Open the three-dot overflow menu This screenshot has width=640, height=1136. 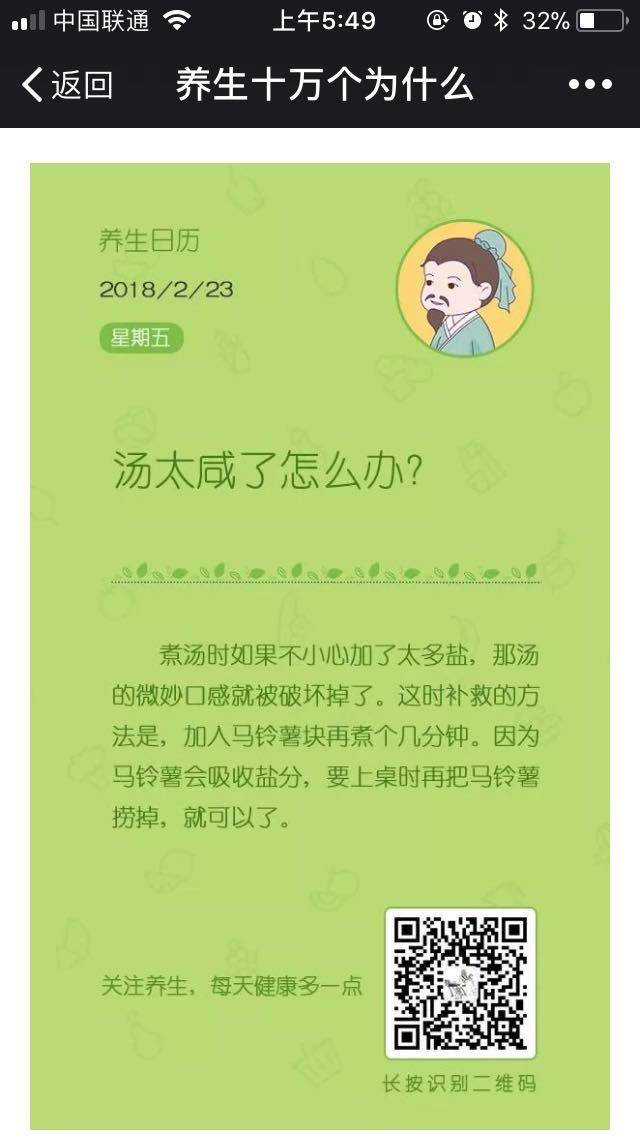589,85
